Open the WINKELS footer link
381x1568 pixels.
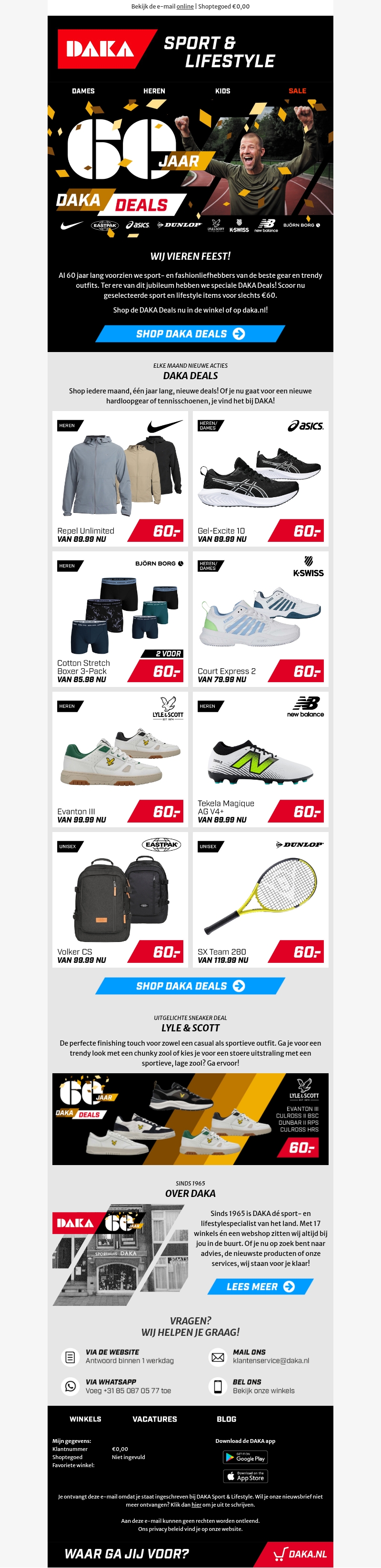pyautogui.click(x=85, y=1419)
